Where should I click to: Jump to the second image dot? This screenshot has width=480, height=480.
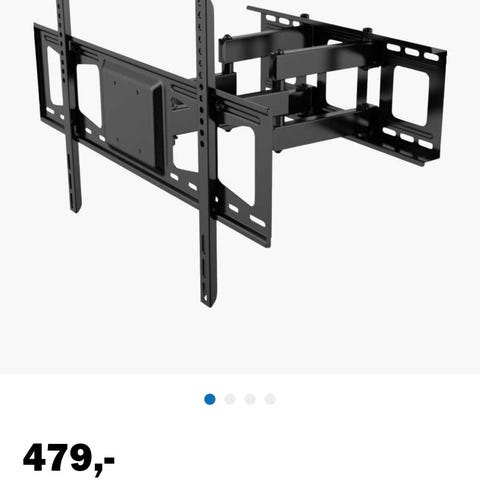[230, 399]
